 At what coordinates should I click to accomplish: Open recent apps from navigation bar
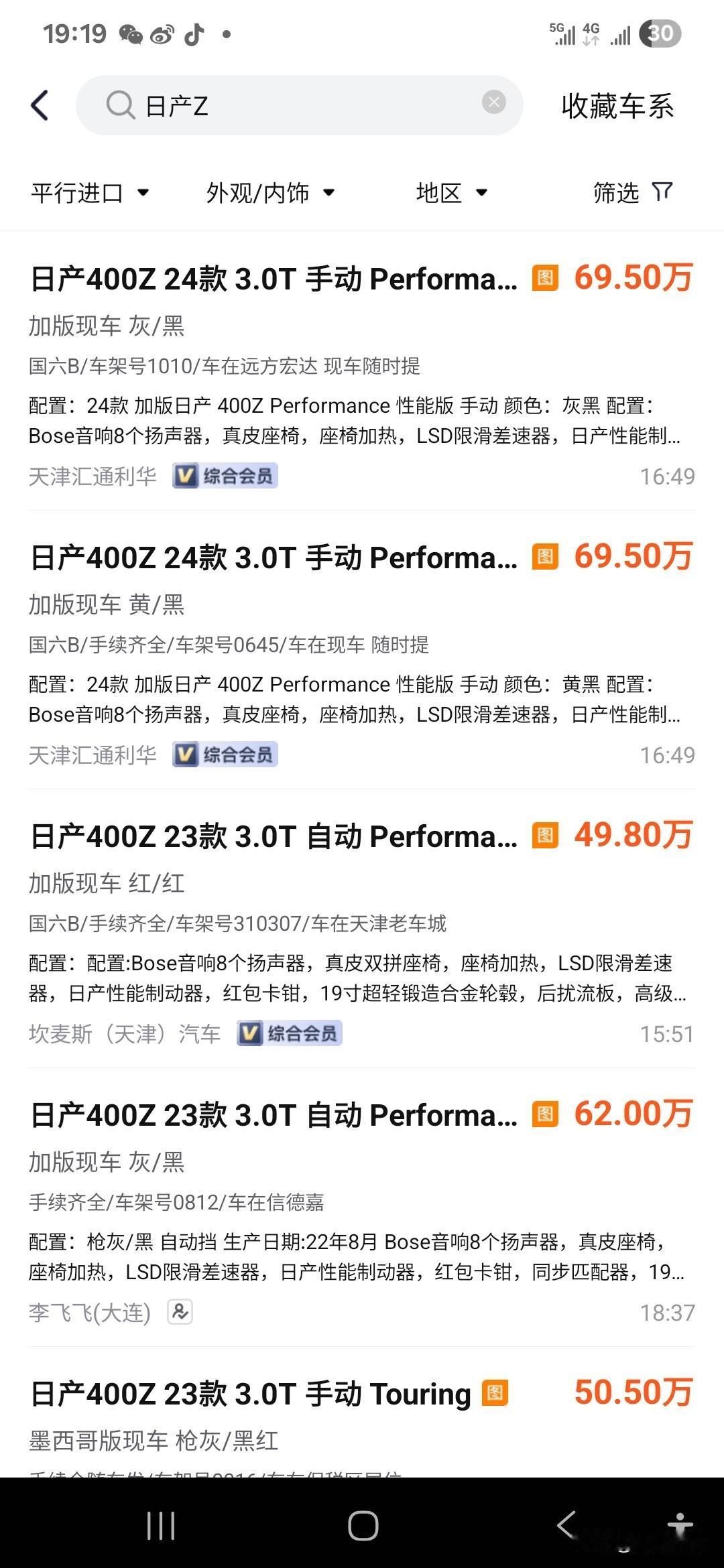(161, 1526)
